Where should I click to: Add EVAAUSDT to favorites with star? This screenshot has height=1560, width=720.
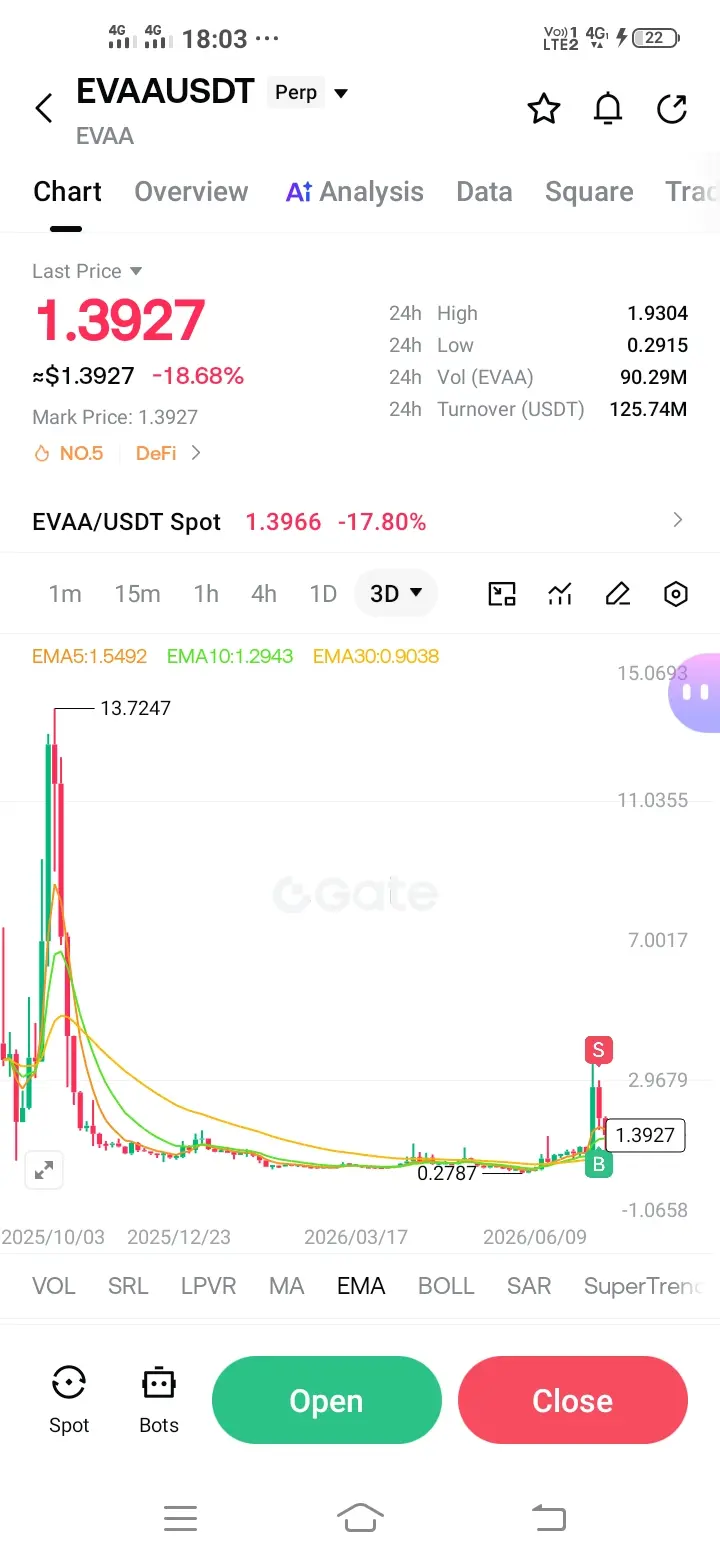coord(544,108)
